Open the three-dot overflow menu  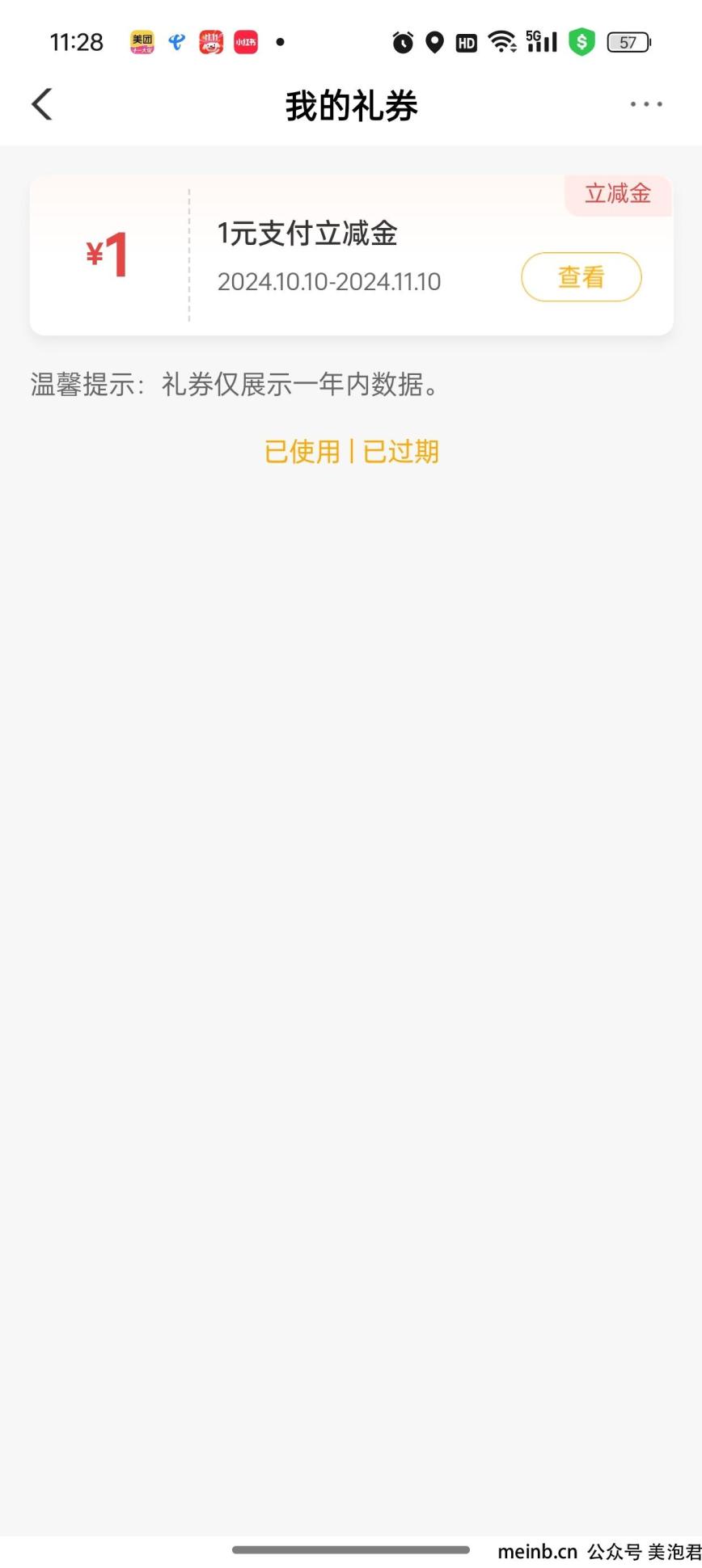click(646, 104)
